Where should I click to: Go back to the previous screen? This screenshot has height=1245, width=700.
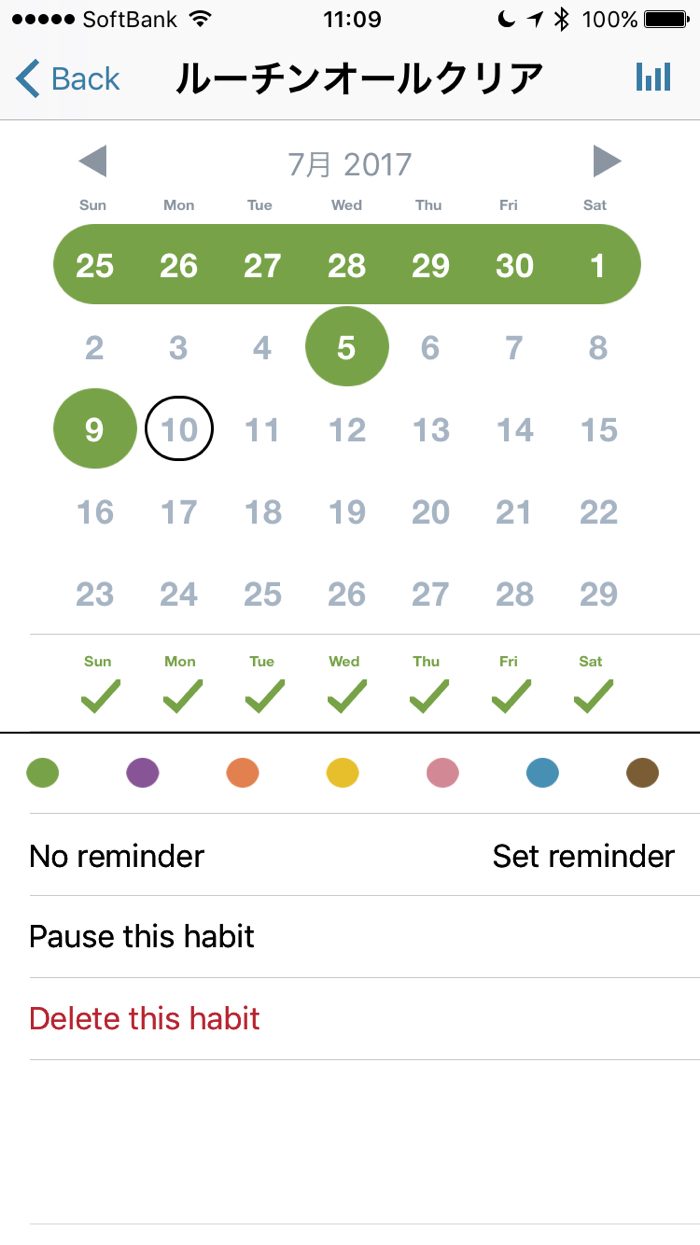(x=68, y=78)
